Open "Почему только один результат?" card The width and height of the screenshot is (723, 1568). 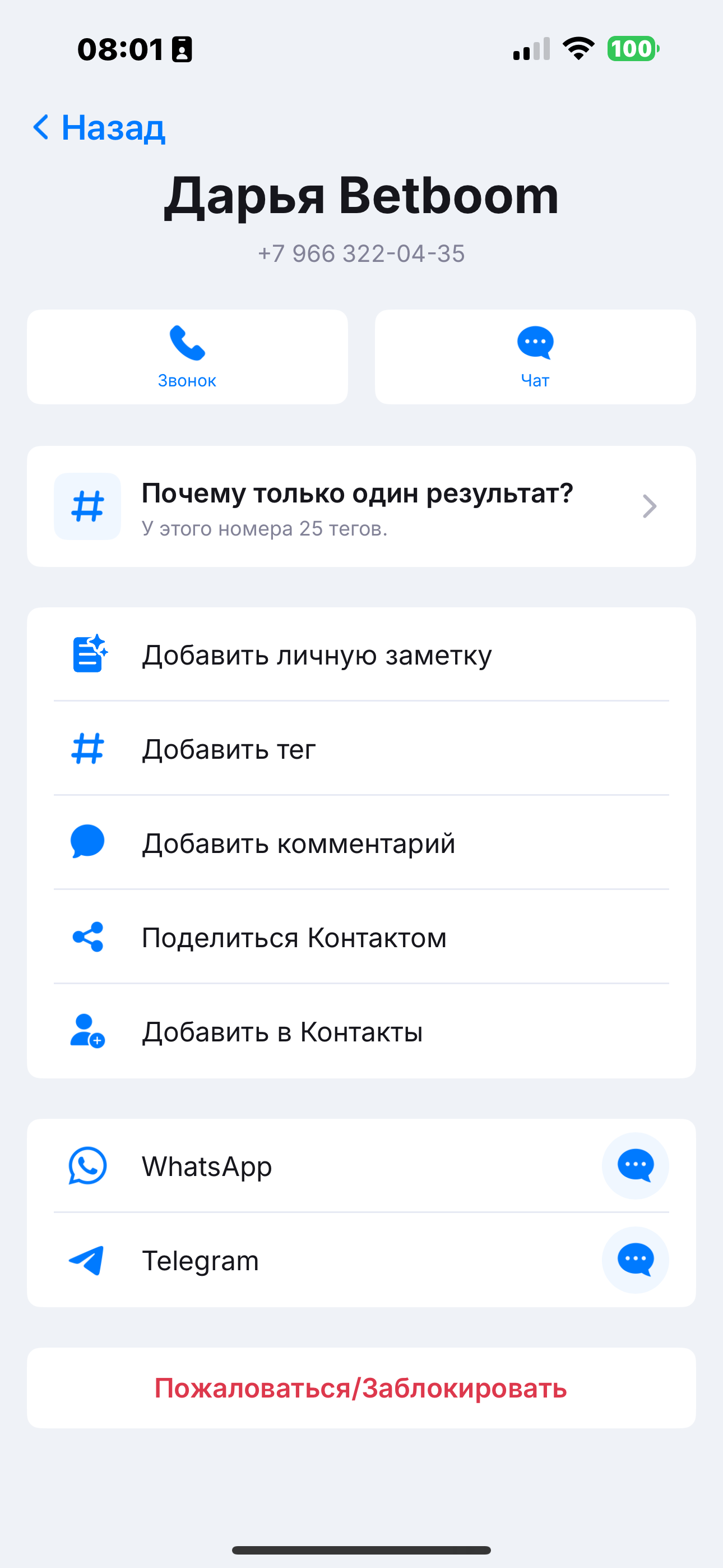(361, 506)
